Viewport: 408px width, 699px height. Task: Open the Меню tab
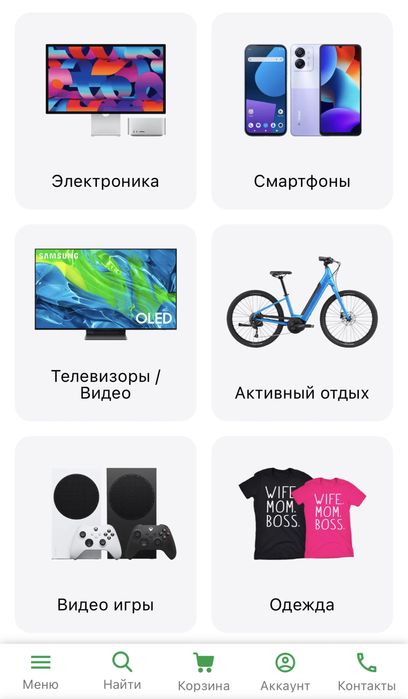(41, 671)
